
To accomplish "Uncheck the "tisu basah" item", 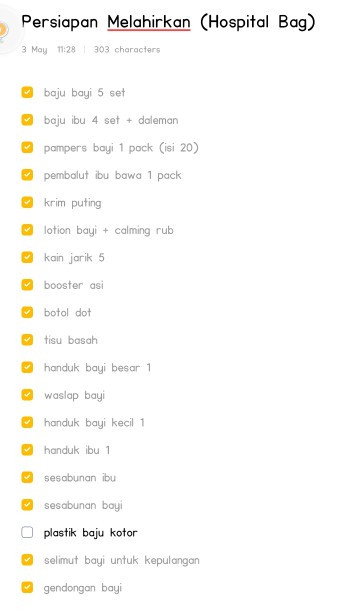I will [x=27, y=340].
